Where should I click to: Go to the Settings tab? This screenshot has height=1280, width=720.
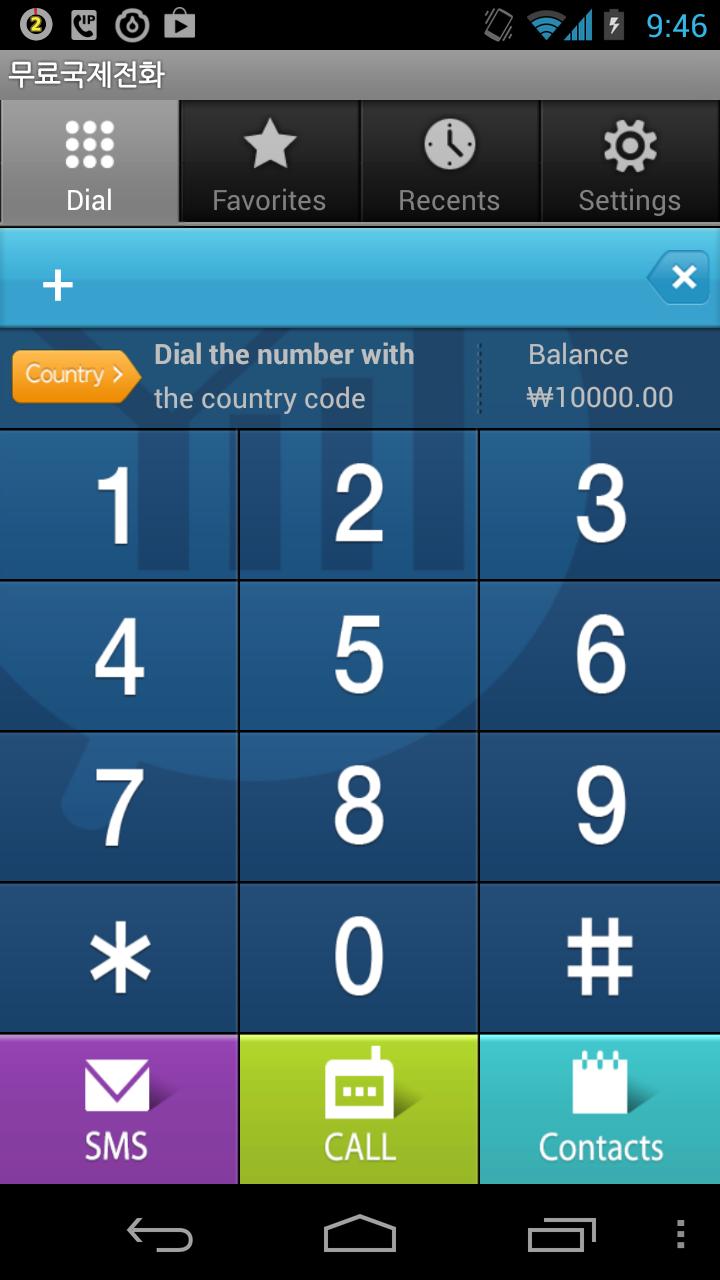click(629, 162)
